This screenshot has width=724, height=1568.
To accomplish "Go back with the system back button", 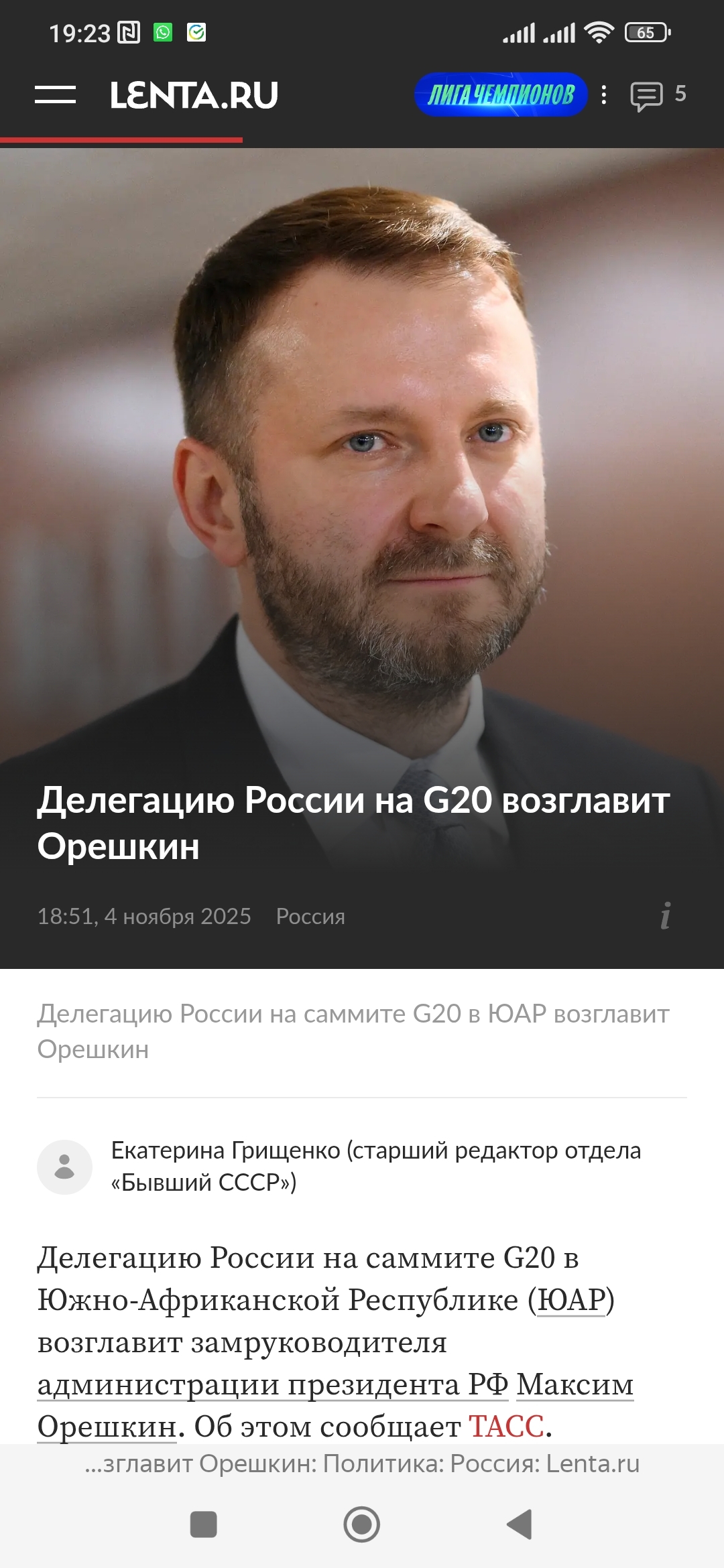I will [x=520, y=1524].
